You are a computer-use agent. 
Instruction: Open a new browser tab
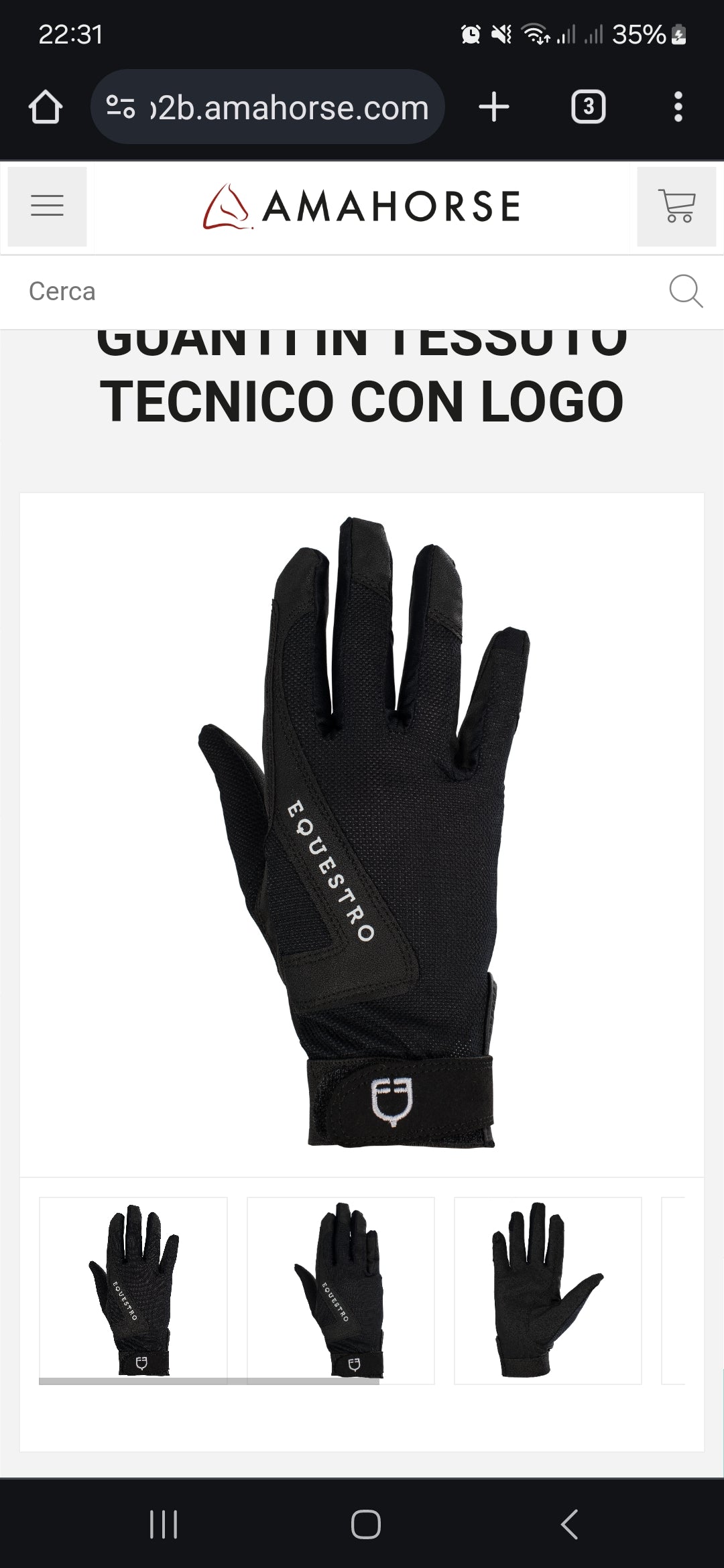pos(494,107)
